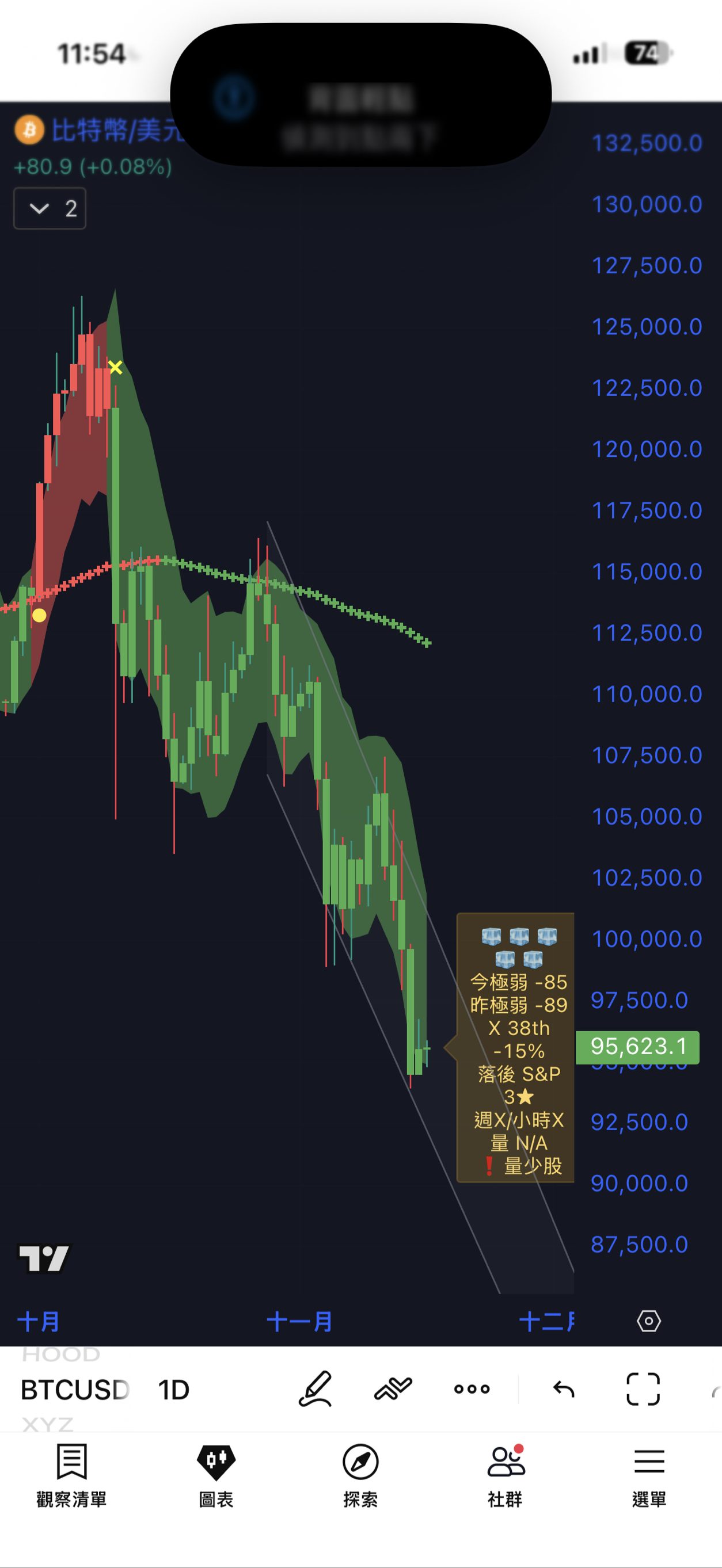The height and width of the screenshot is (1568, 722).
Task: Open the more options toolbar menu
Action: 472,1389
